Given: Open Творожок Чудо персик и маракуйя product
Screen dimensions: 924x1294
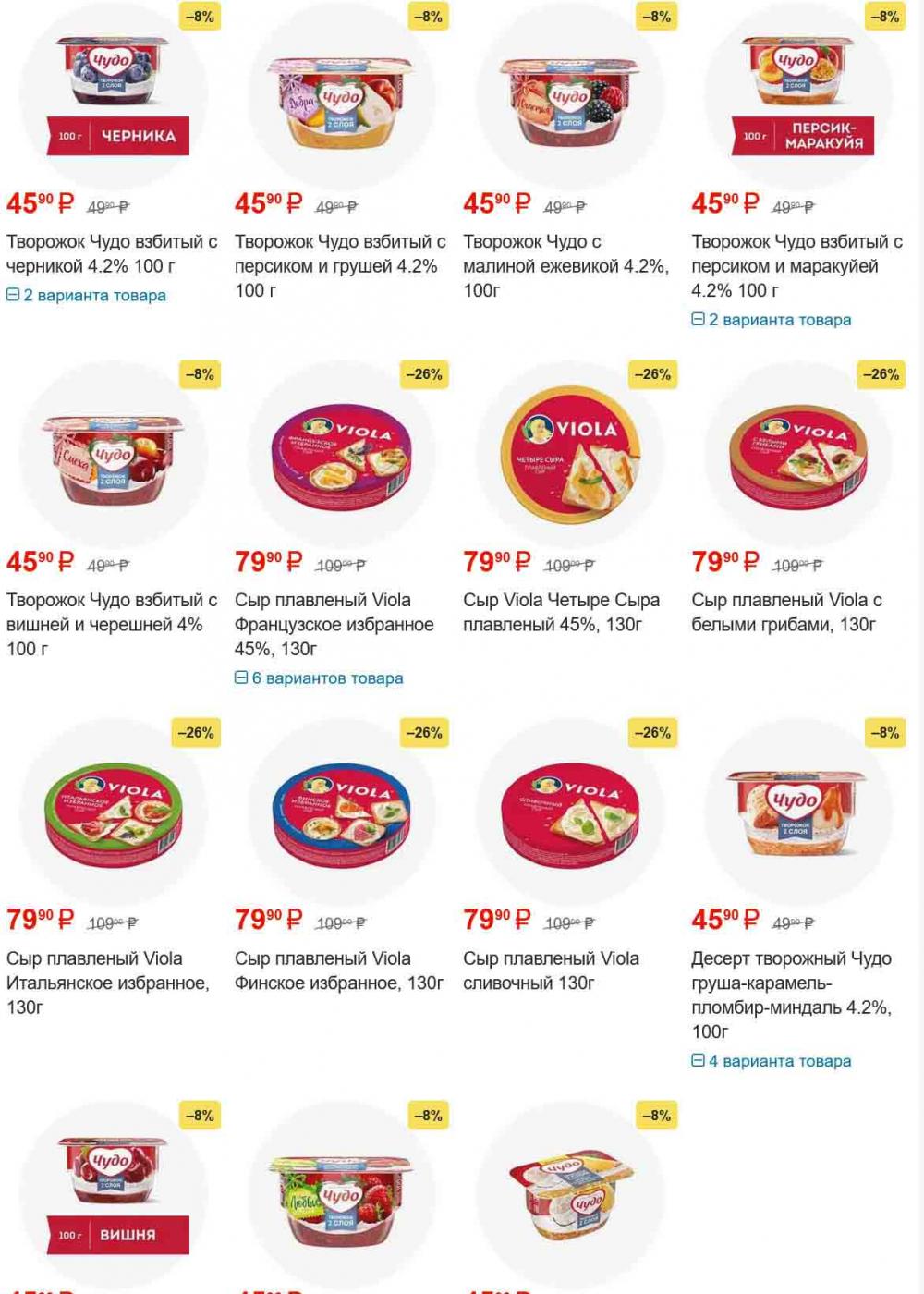Looking at the screenshot, I should point(796,266).
